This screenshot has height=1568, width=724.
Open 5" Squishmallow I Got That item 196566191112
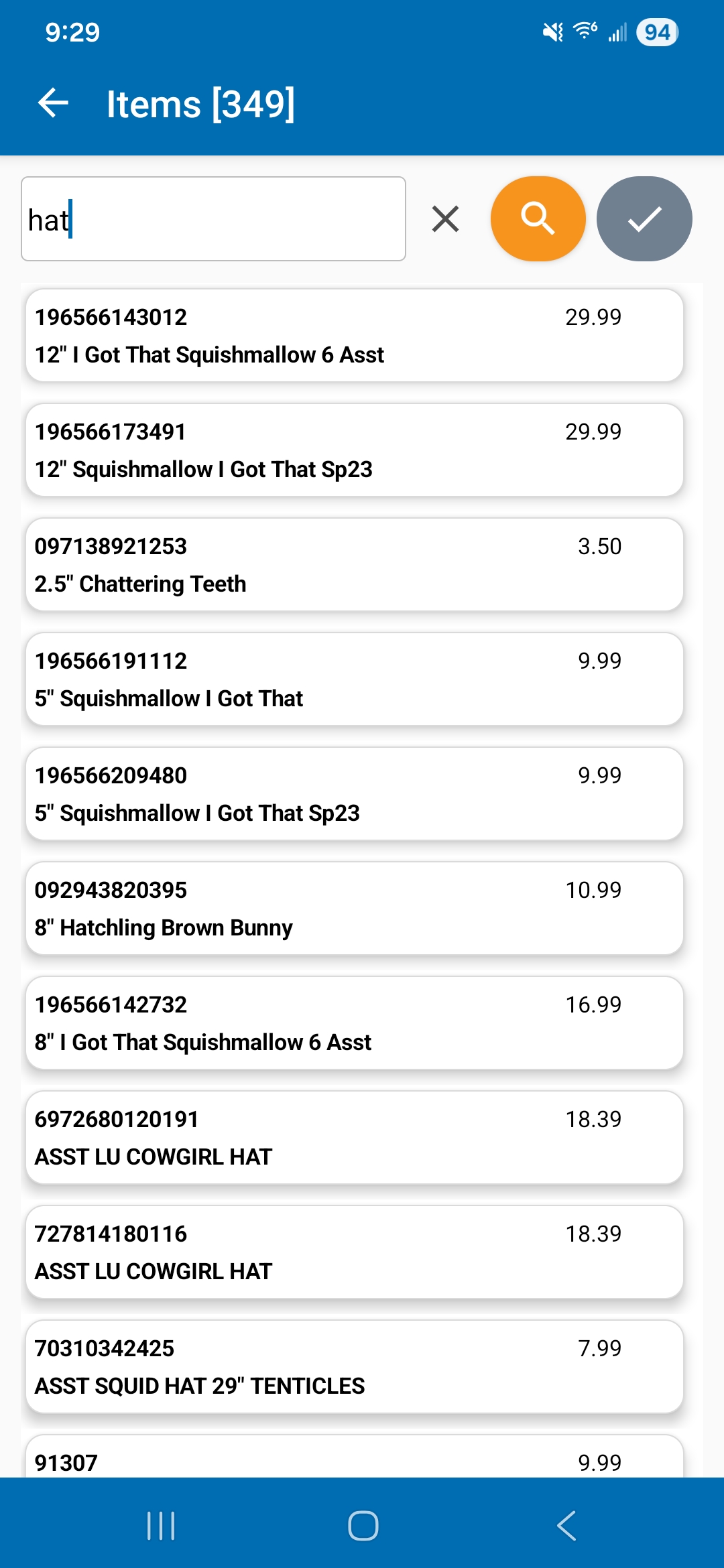point(354,679)
